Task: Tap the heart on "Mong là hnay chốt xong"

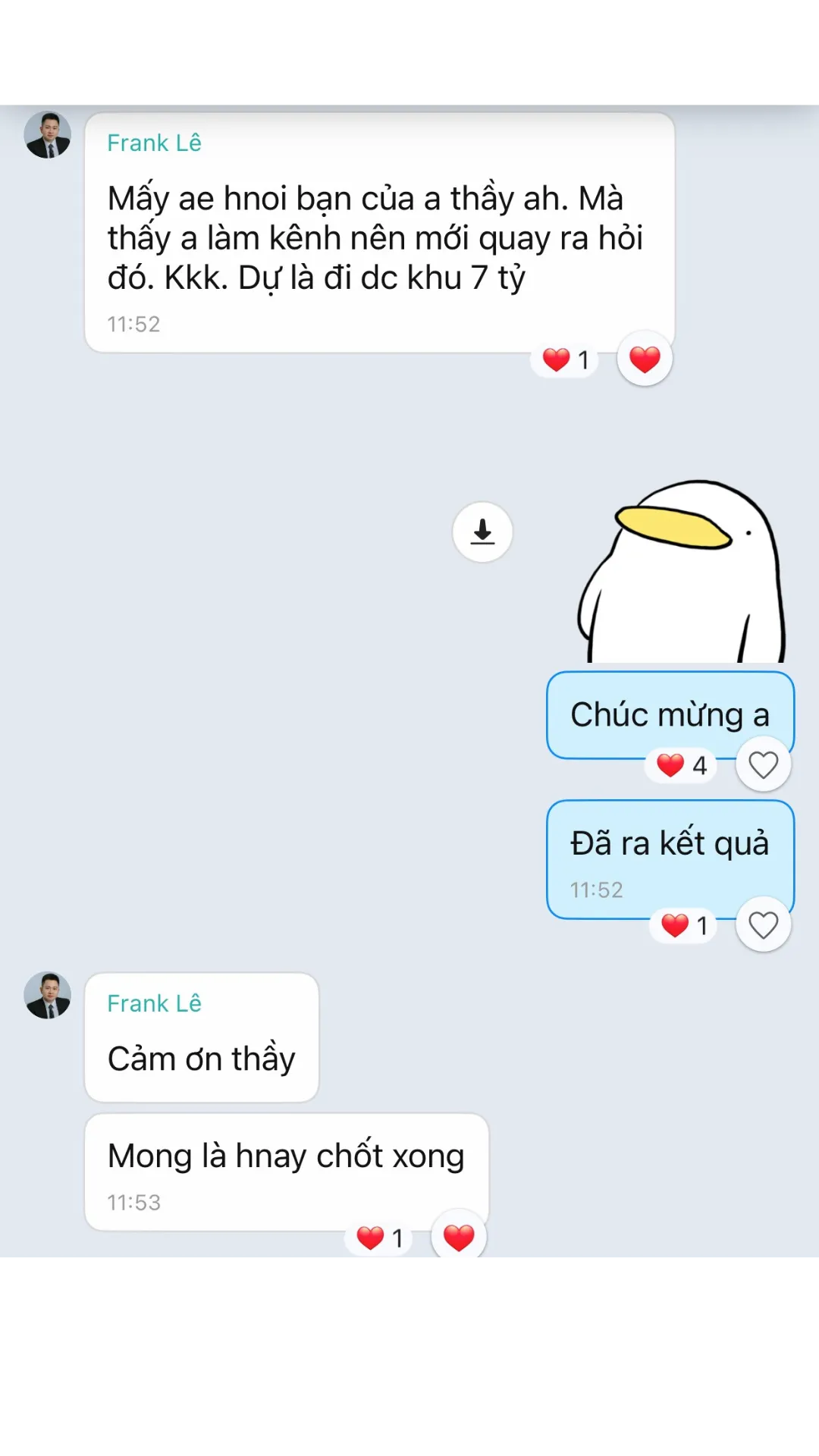Action: (x=459, y=1236)
